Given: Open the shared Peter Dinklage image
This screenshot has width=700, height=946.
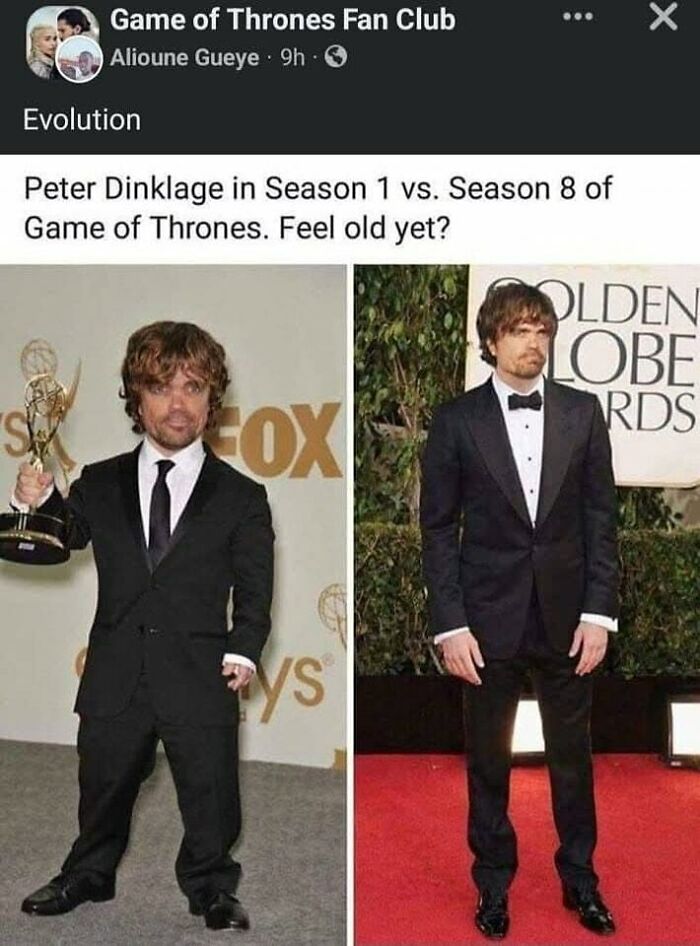Looking at the screenshot, I should [x=350, y=604].
